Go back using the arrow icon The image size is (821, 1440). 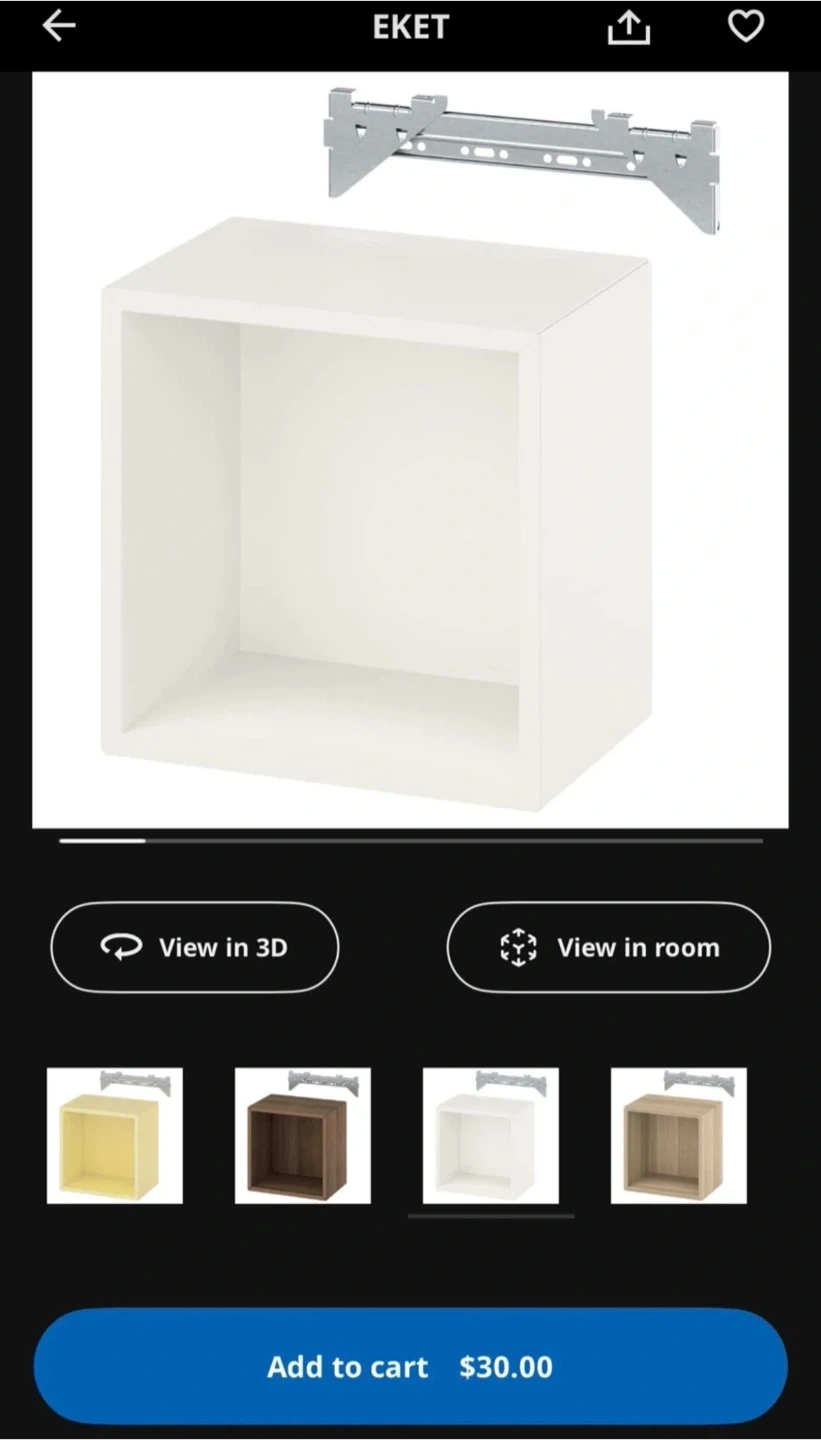[x=59, y=27]
